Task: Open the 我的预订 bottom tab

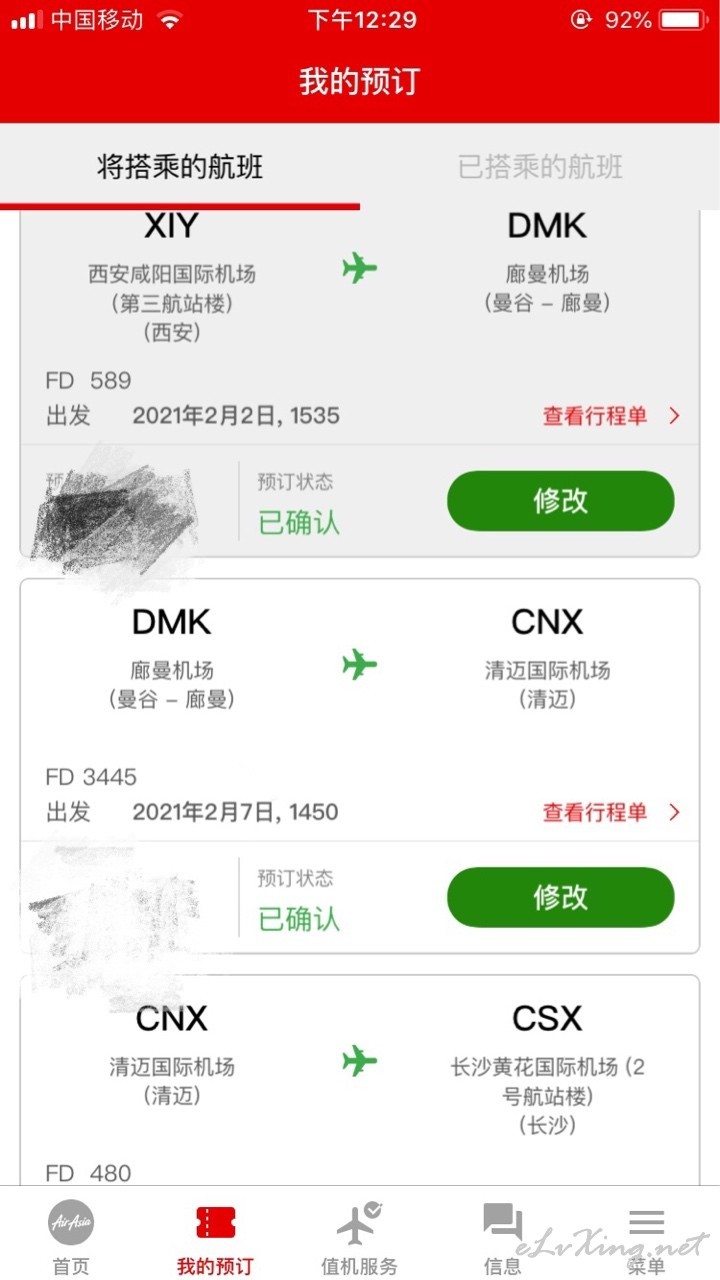Action: coord(215,1238)
